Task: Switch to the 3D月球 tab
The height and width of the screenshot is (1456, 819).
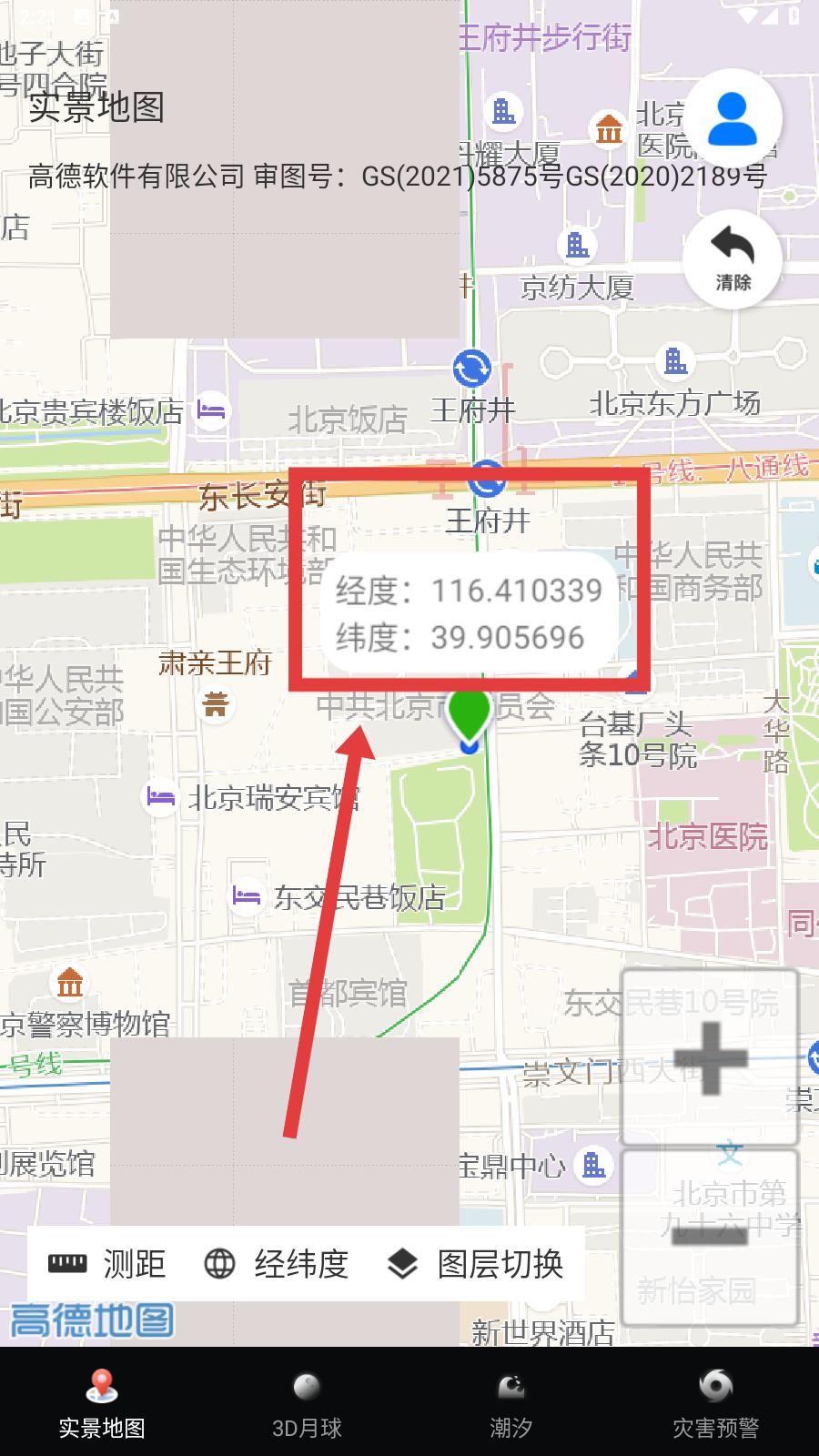Action: click(307, 1403)
